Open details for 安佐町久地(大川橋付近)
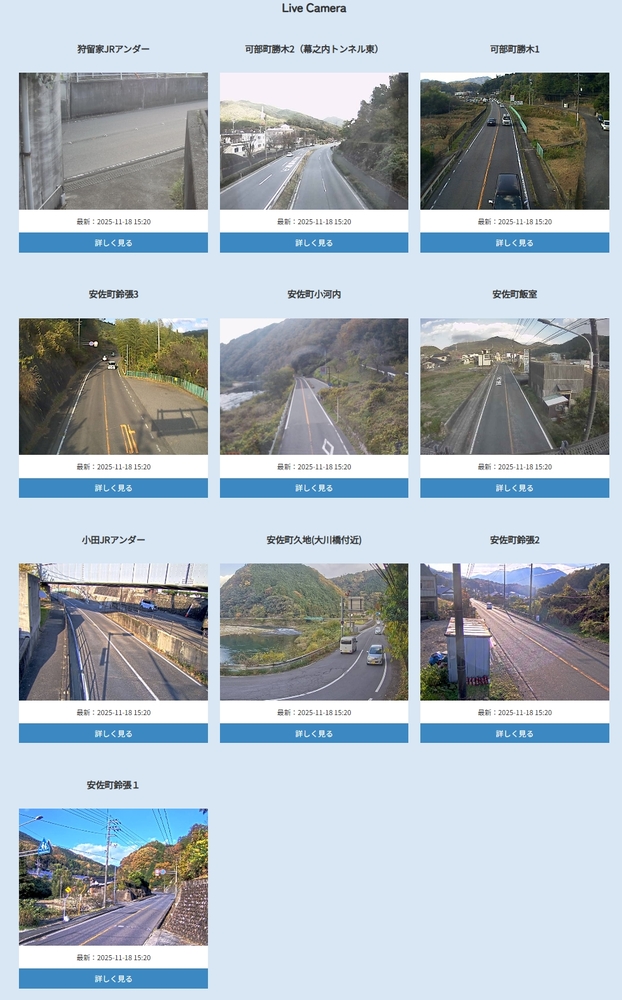The width and height of the screenshot is (622, 1000). 314,733
